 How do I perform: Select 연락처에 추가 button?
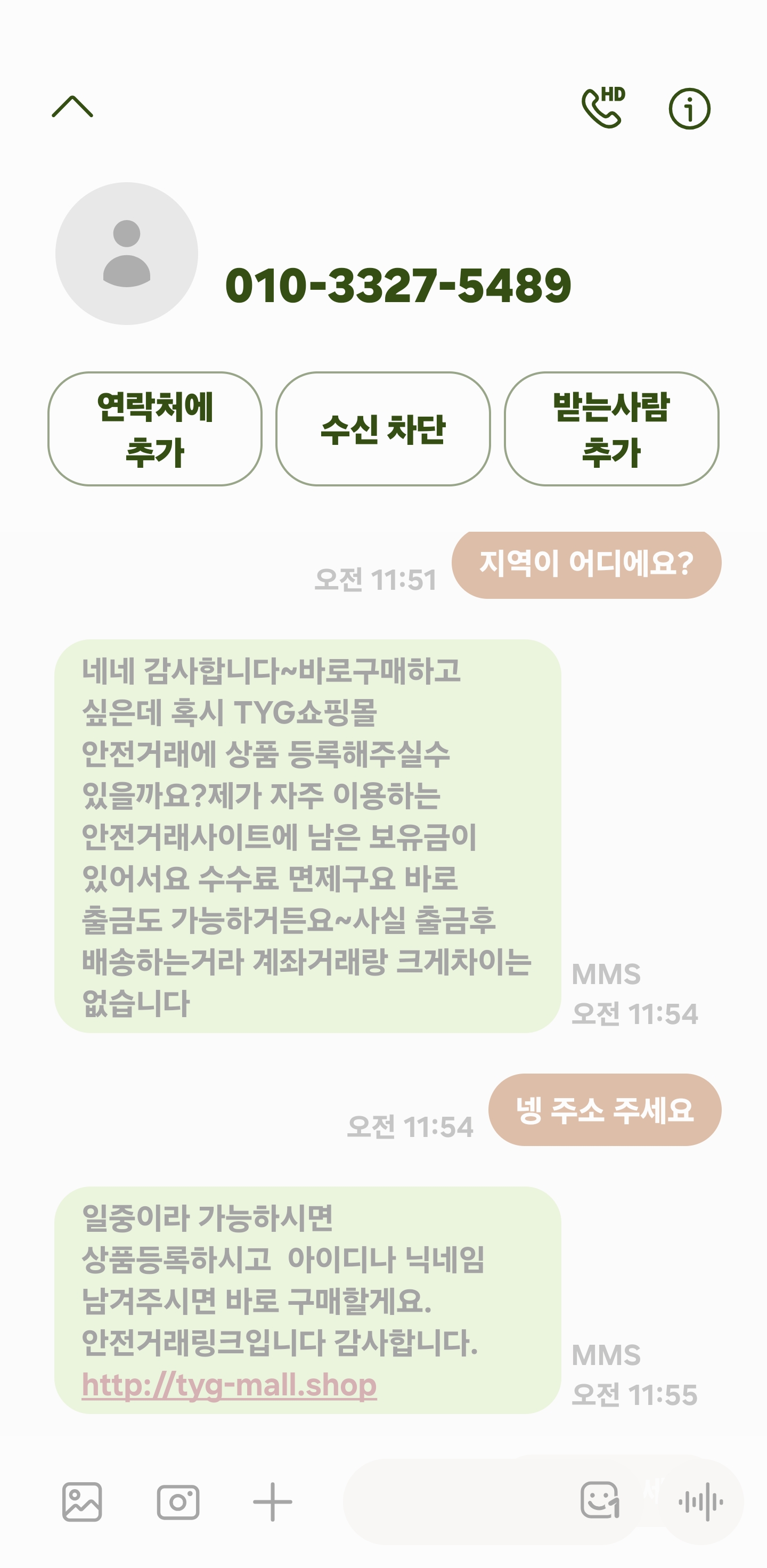tap(154, 428)
